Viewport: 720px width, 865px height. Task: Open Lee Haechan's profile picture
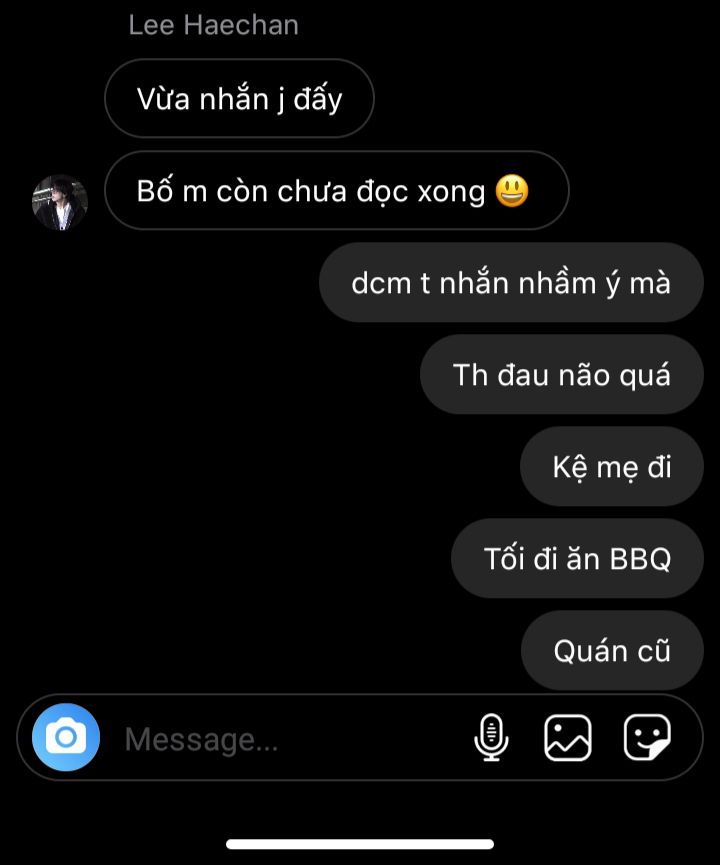pyautogui.click(x=60, y=203)
